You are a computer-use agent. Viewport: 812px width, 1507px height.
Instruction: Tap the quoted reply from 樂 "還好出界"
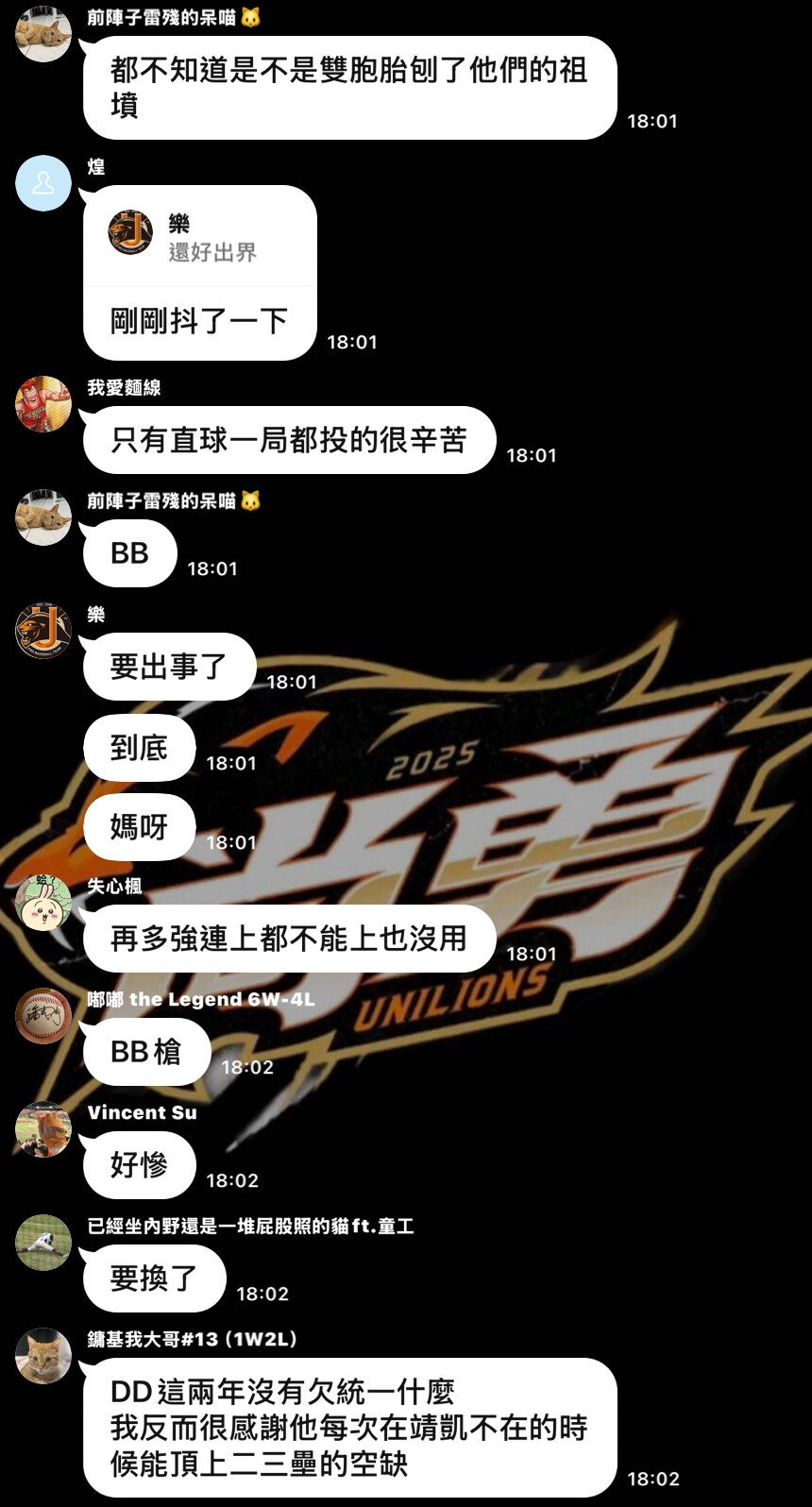[x=200, y=236]
